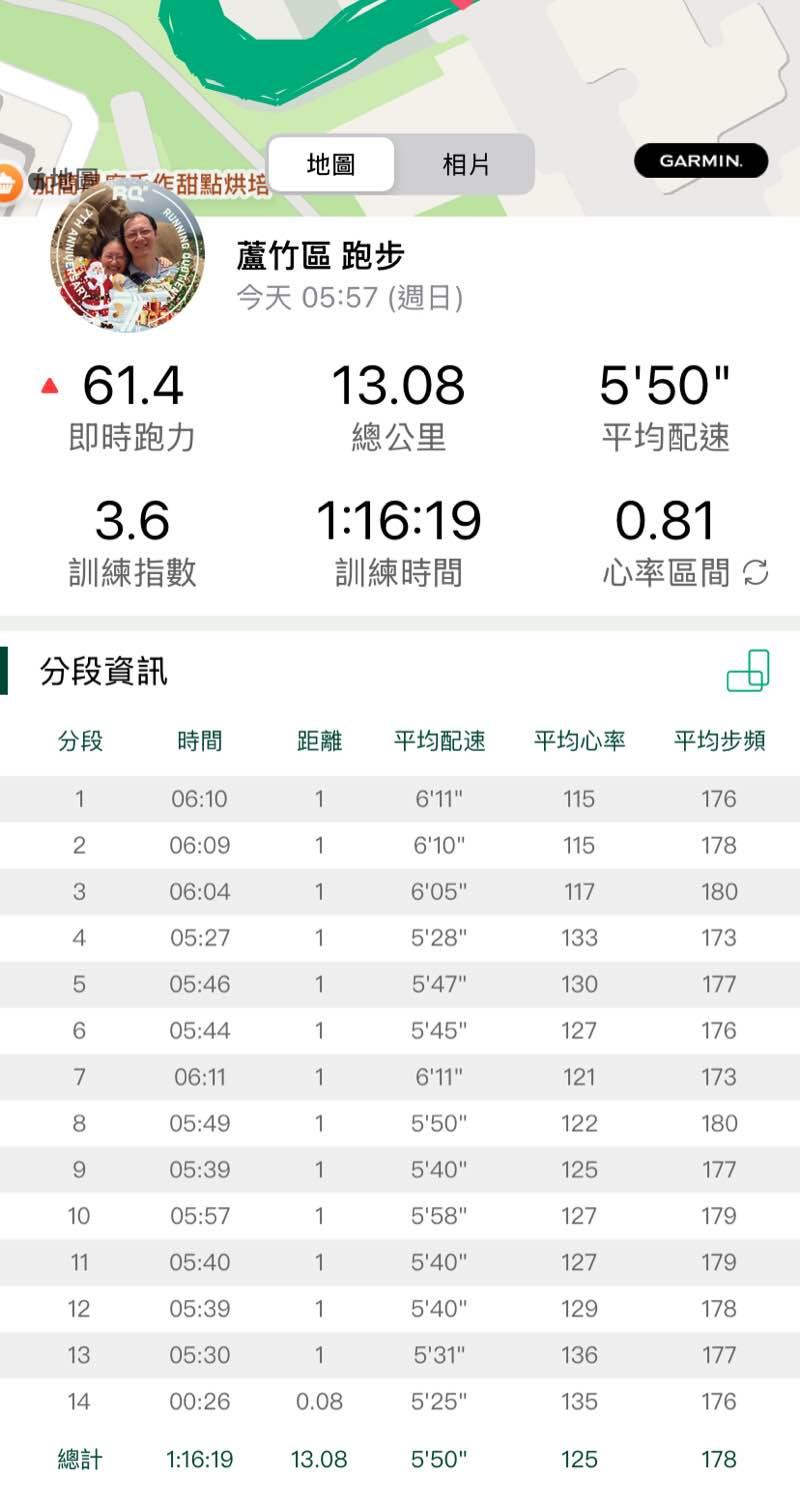Open the runner's profile picture
This screenshot has height=1507, width=800.
[128, 256]
